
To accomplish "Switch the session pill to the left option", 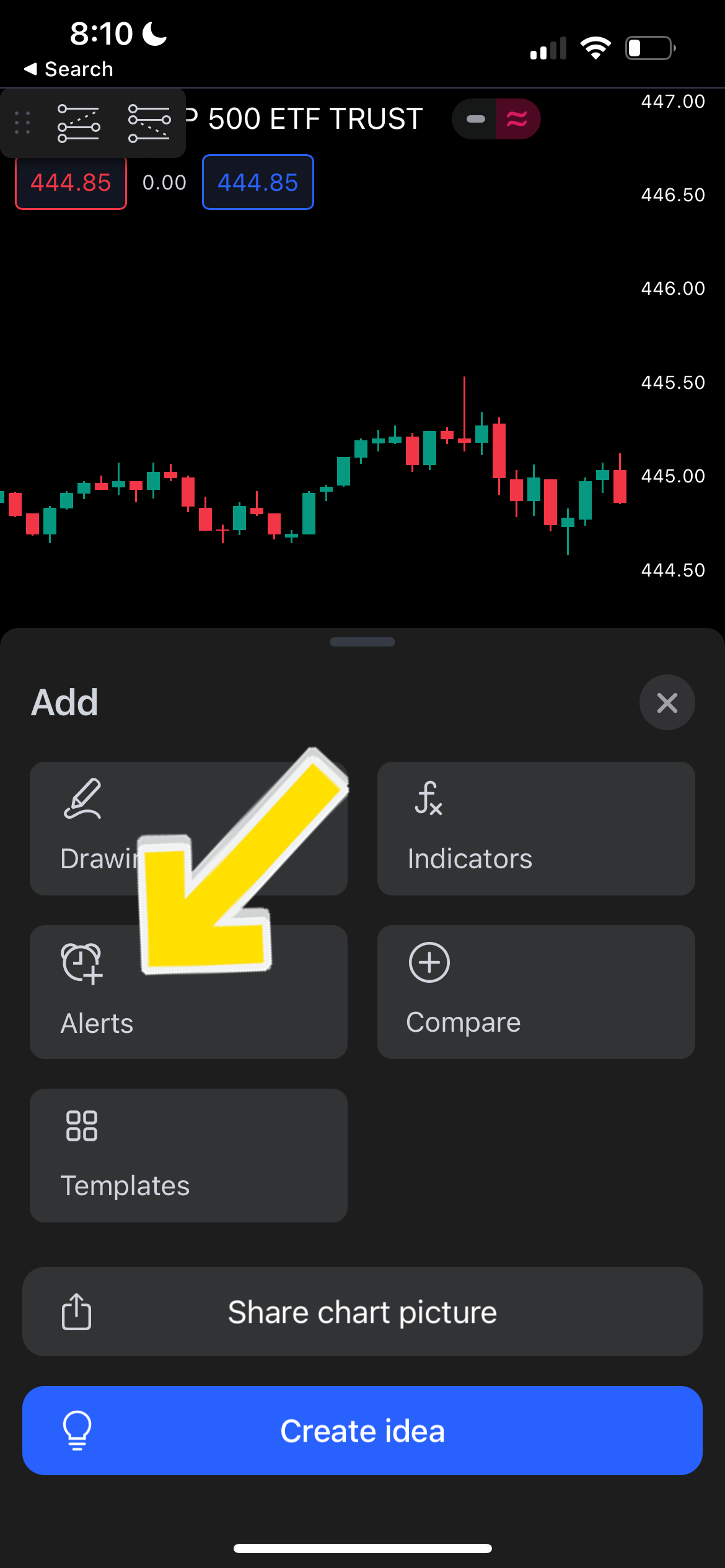I will click(x=475, y=118).
